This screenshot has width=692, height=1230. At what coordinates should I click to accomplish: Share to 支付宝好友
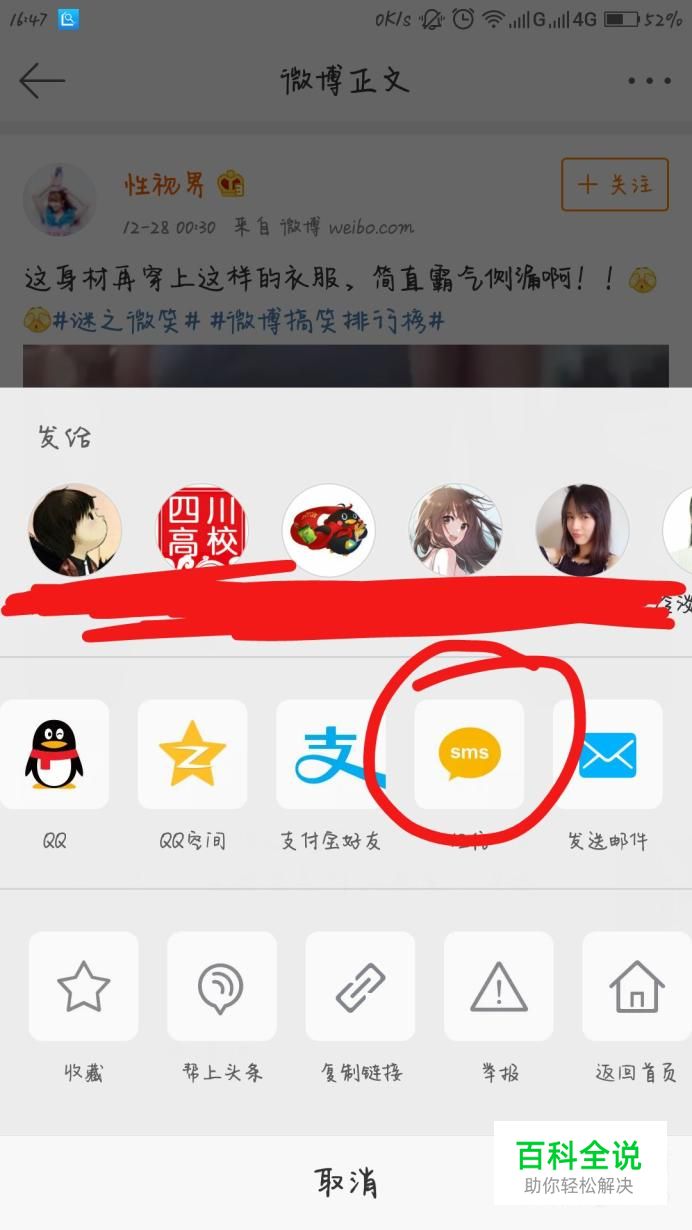coord(330,755)
